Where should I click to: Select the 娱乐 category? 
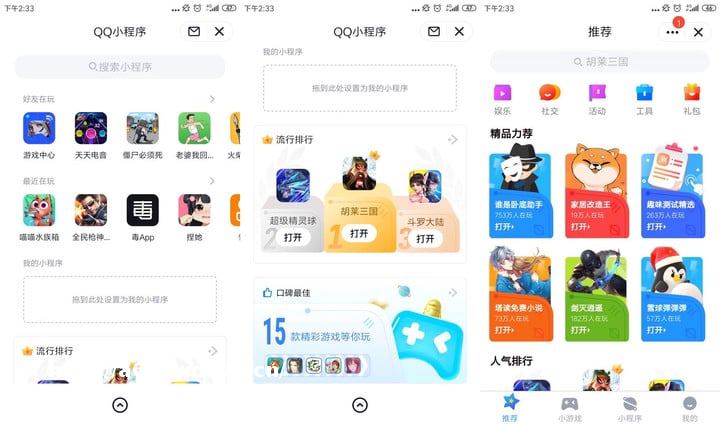502,98
